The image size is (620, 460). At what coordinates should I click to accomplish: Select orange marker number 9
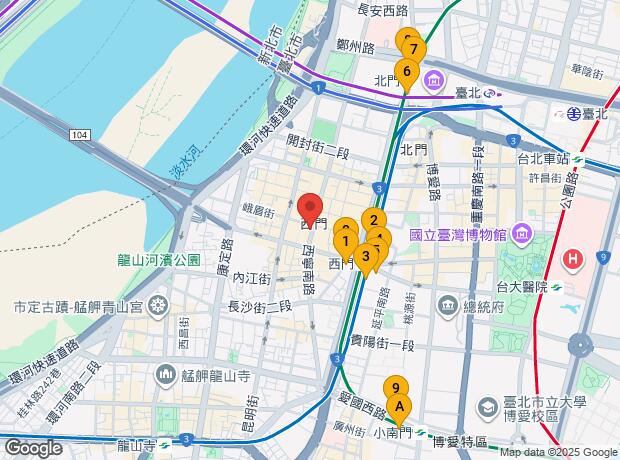[x=396, y=387]
